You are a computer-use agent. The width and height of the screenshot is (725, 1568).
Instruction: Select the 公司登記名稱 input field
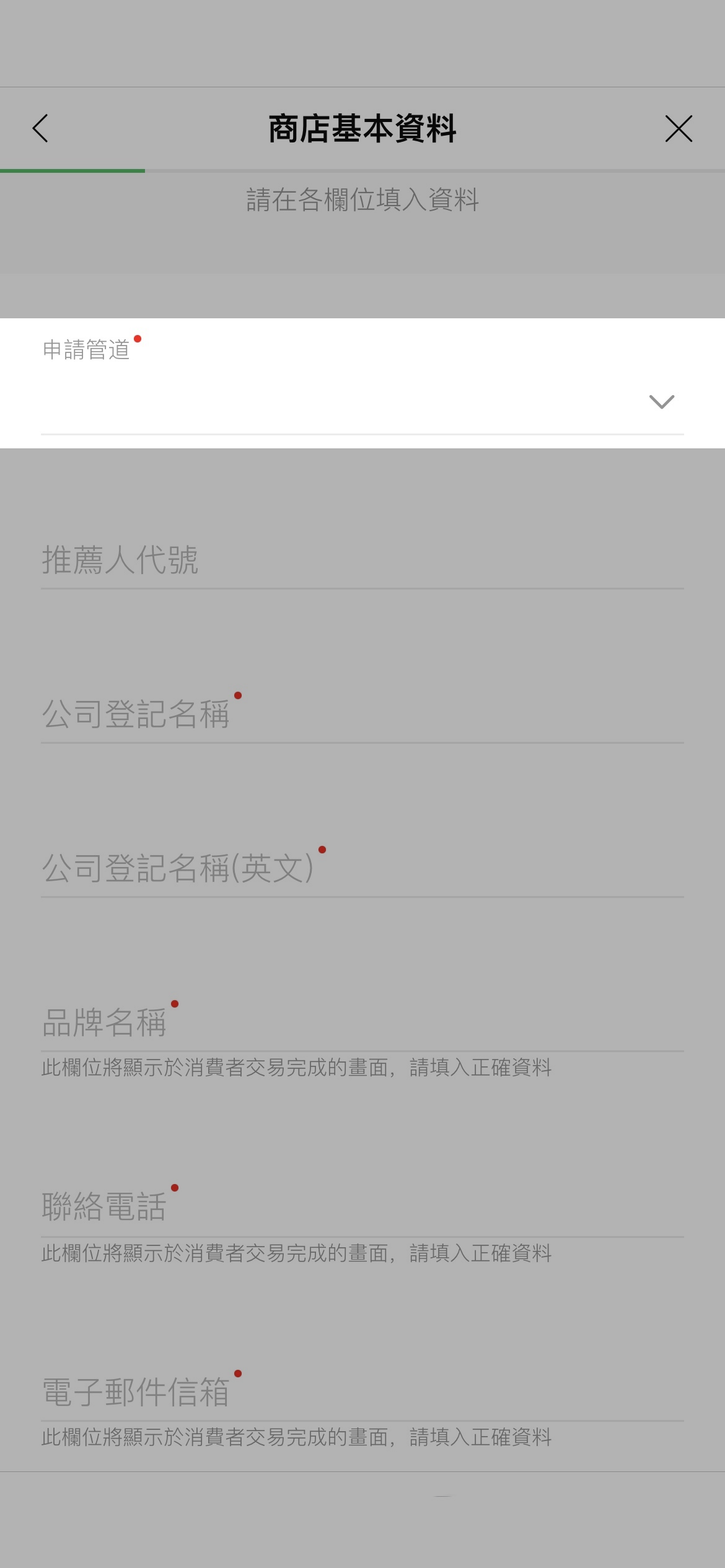click(x=362, y=714)
